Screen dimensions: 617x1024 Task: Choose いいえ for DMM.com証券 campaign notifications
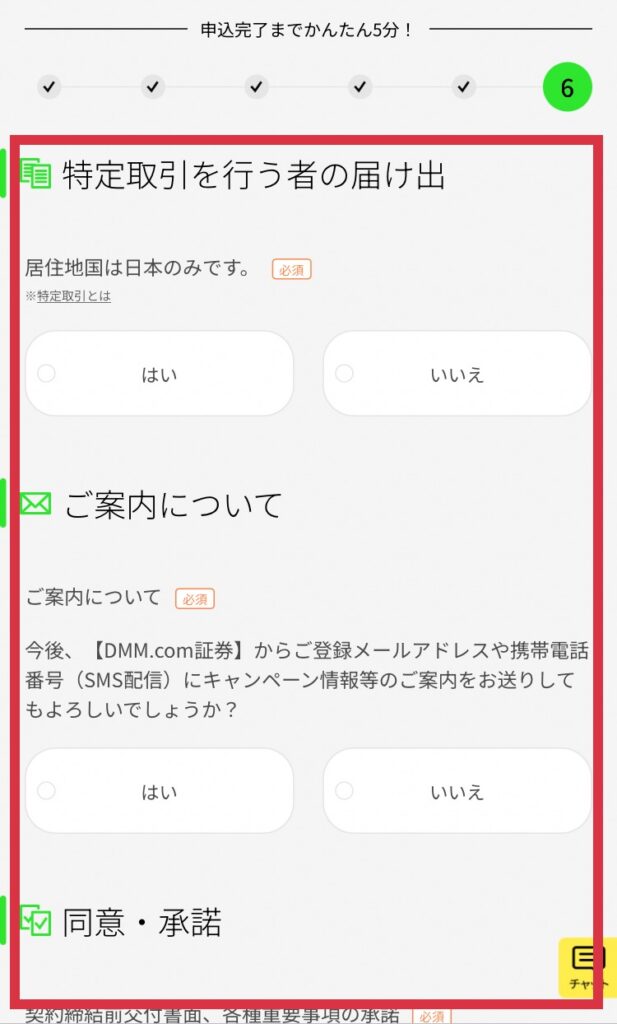(x=457, y=791)
